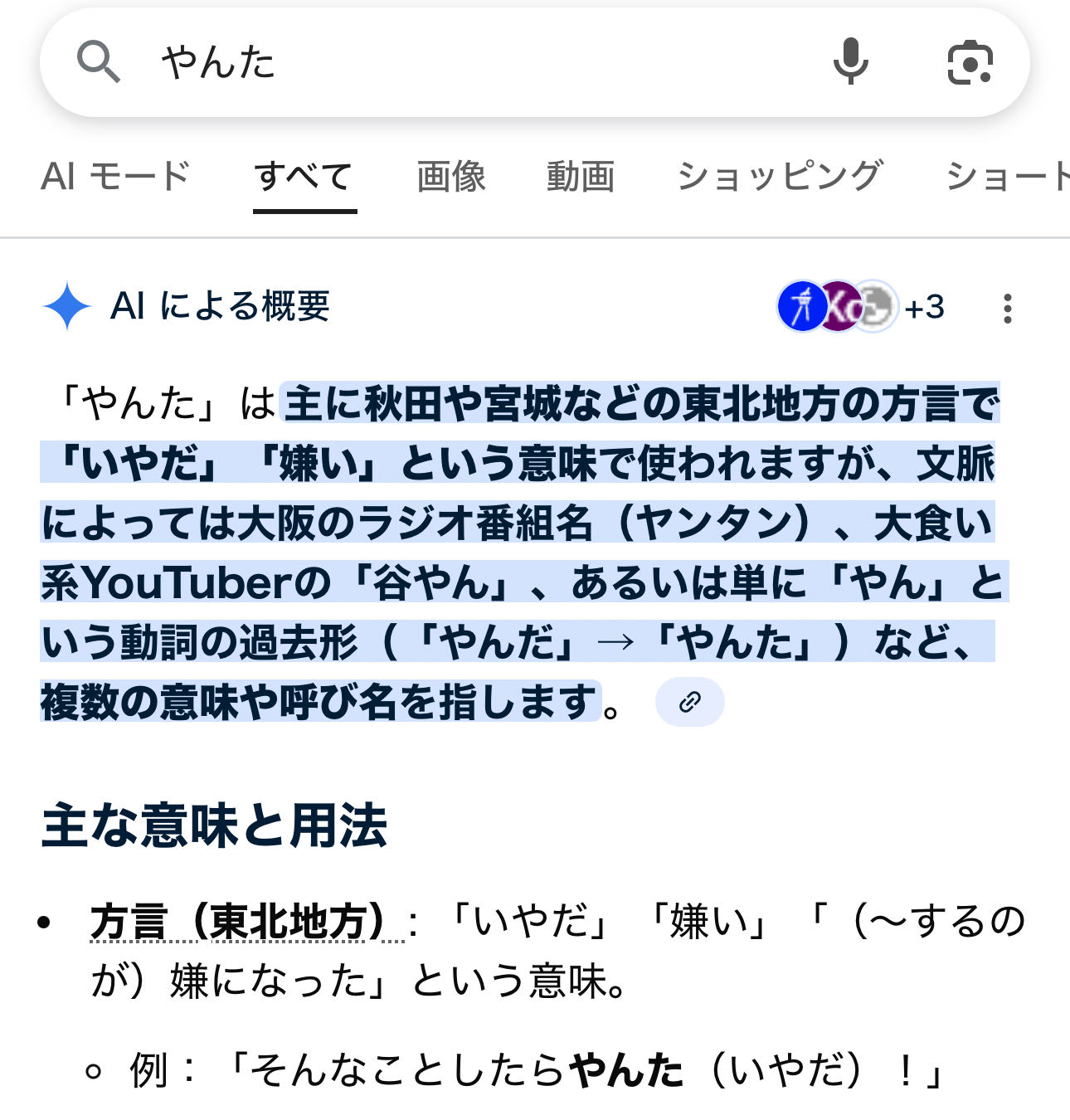Open the 動画 results tab
Screen dimensions: 1070x1120
tap(581, 177)
